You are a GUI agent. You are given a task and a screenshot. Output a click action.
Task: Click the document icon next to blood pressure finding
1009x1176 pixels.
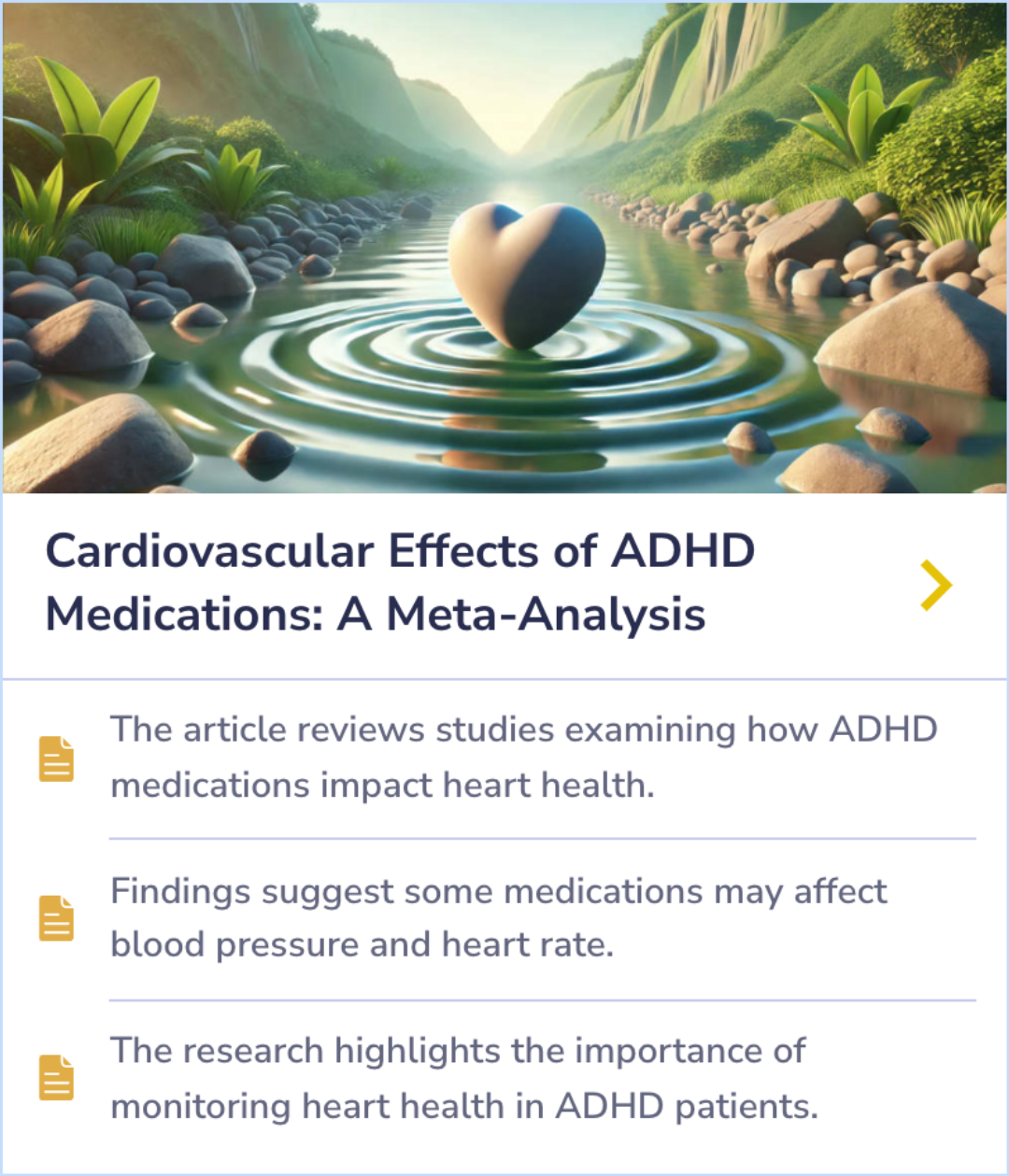coord(58,917)
